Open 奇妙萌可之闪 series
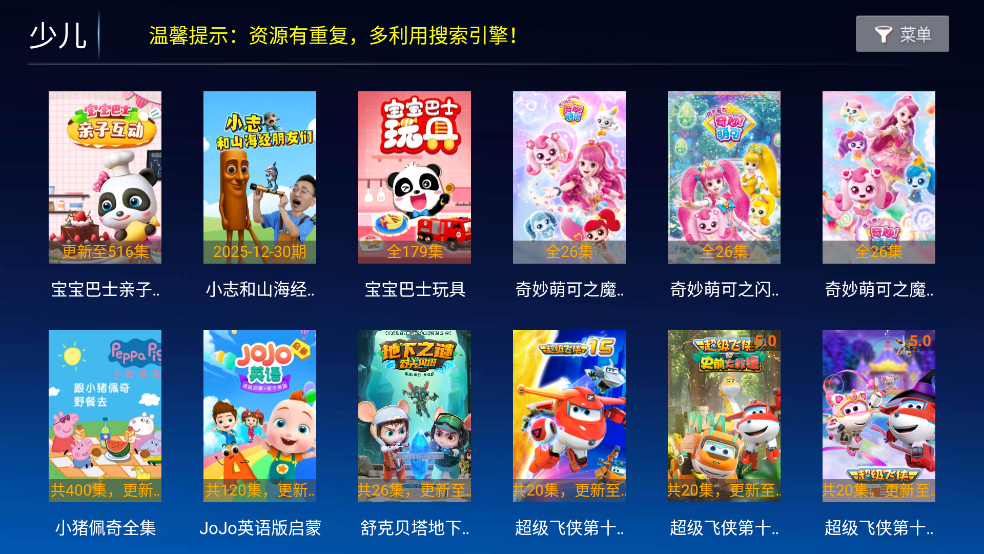The width and height of the screenshot is (984, 554). click(x=724, y=177)
